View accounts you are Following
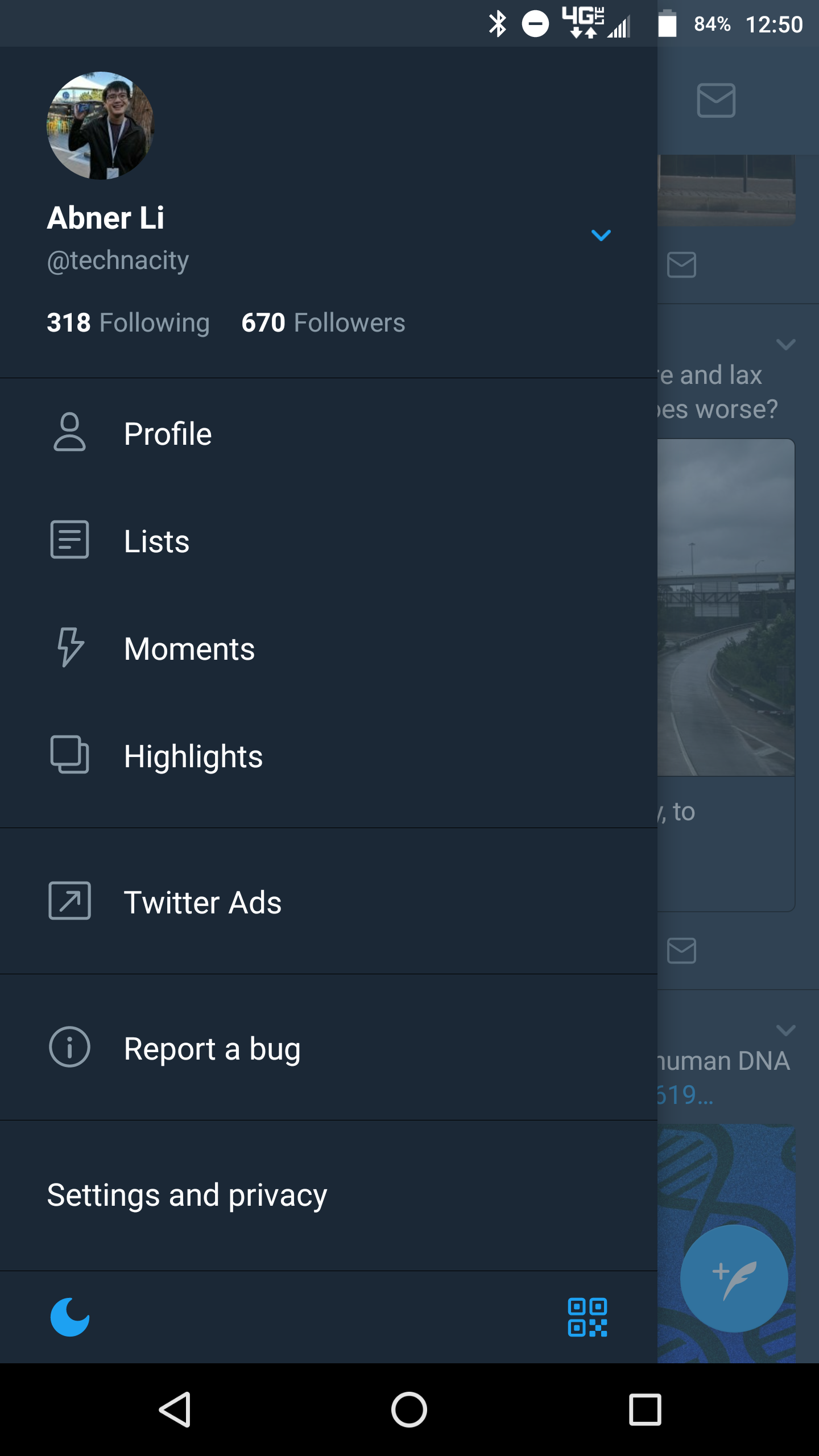The width and height of the screenshot is (819, 1456). pos(128,322)
